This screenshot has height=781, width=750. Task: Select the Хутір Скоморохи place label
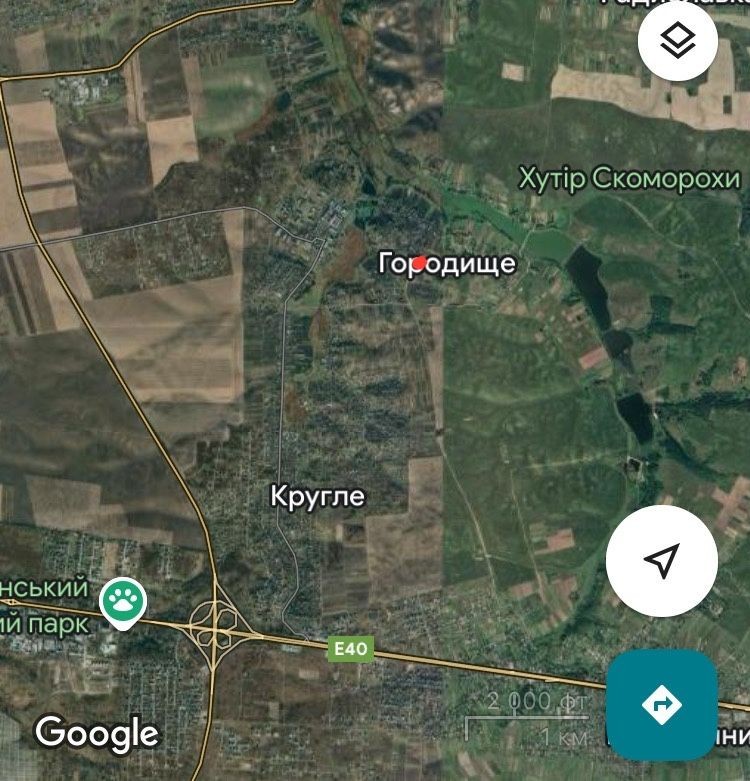630,179
